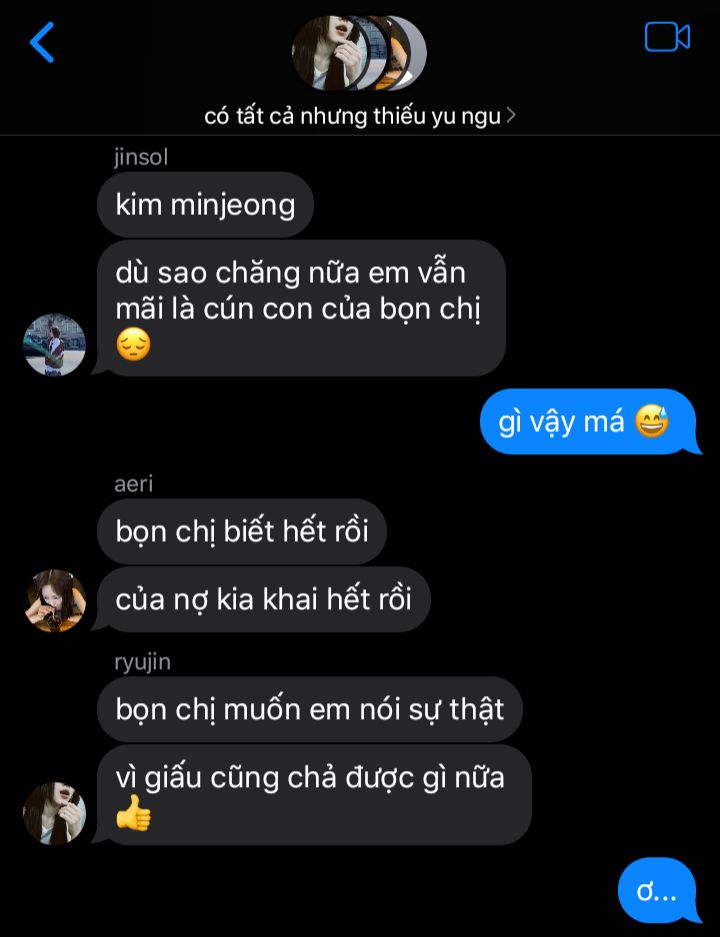Tap ryujin's profile picture

point(54,813)
